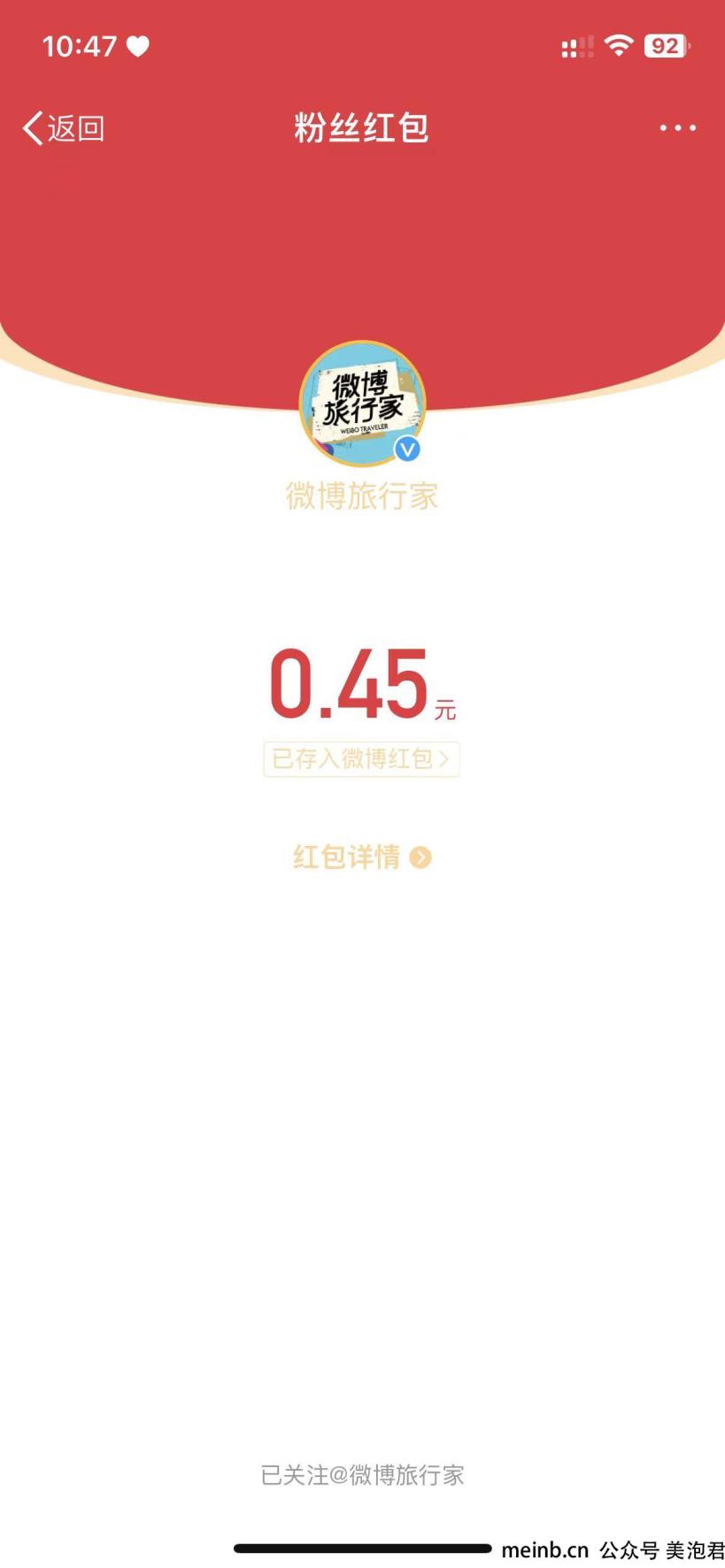Tap 已存入微博红包 to view wallet

click(x=361, y=759)
